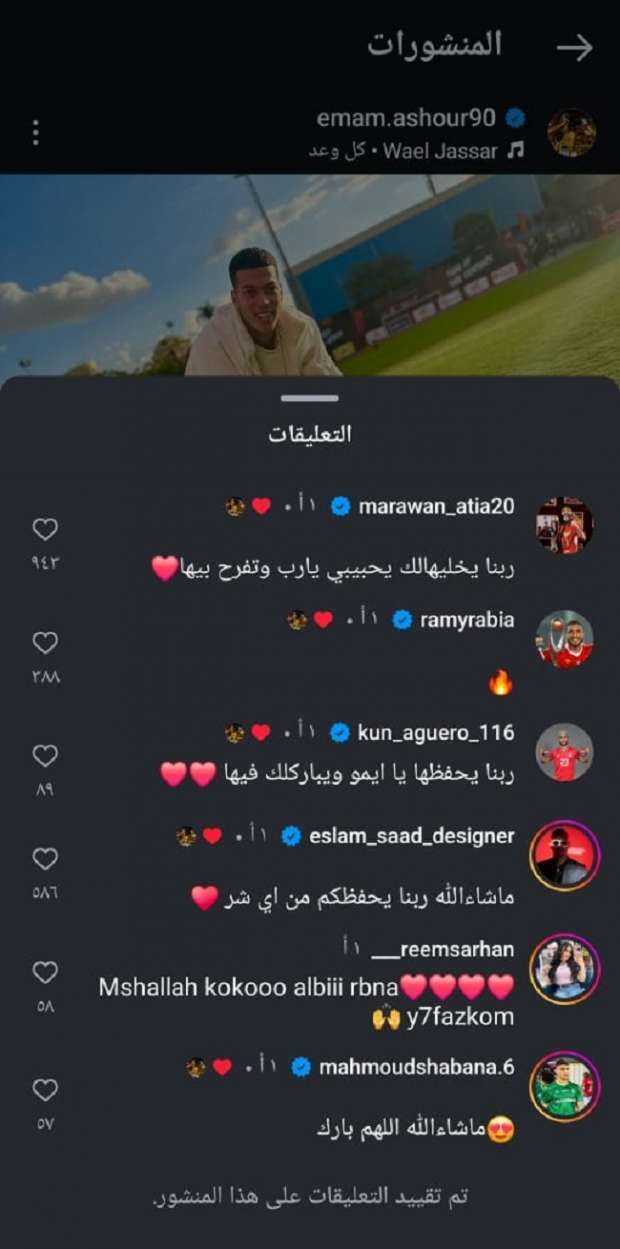The height and width of the screenshot is (1249, 620).
Task: View kun_aguero_116's profile avatar
Action: click(565, 752)
